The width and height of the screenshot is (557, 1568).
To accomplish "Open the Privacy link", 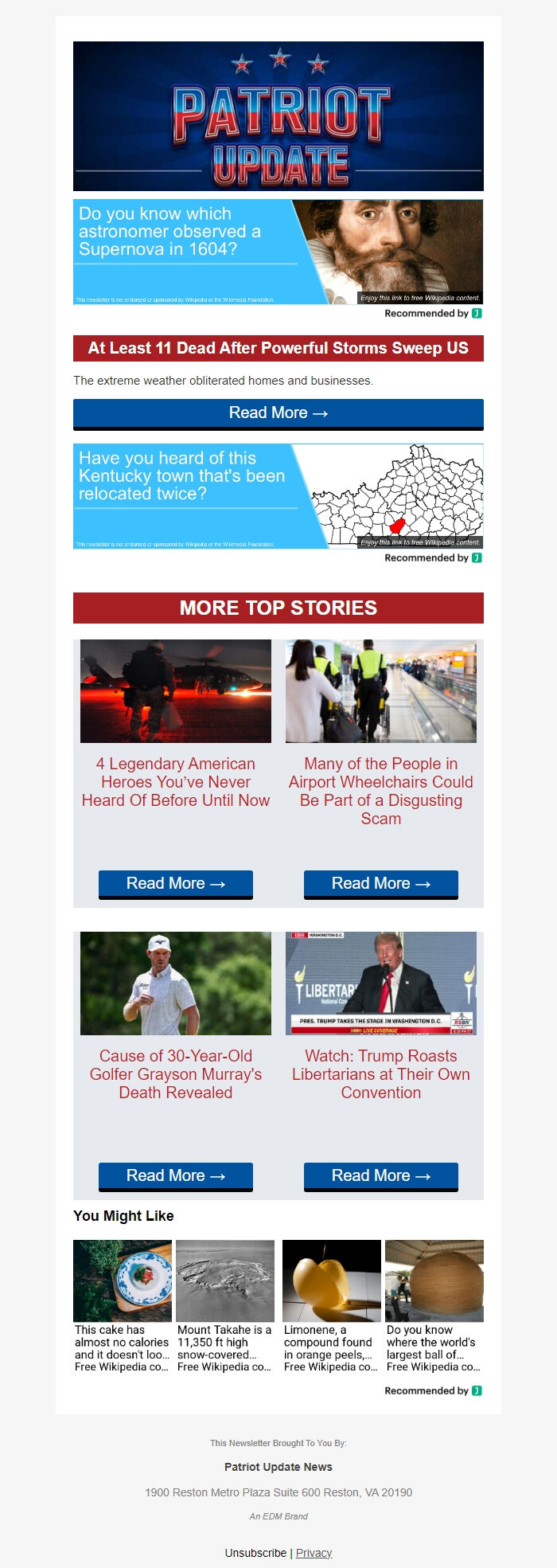I will (314, 1553).
